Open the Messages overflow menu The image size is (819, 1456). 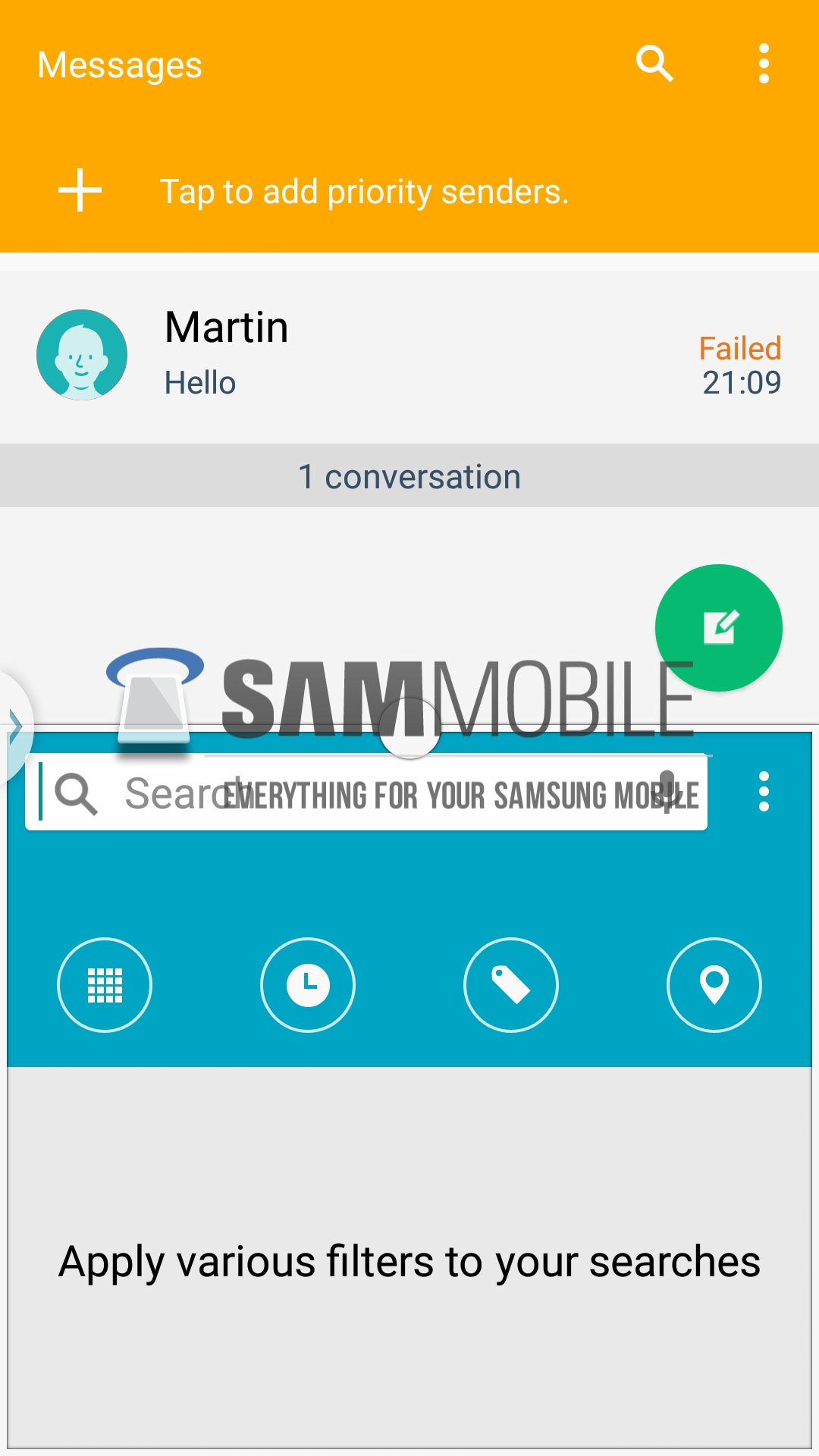pyautogui.click(x=764, y=64)
